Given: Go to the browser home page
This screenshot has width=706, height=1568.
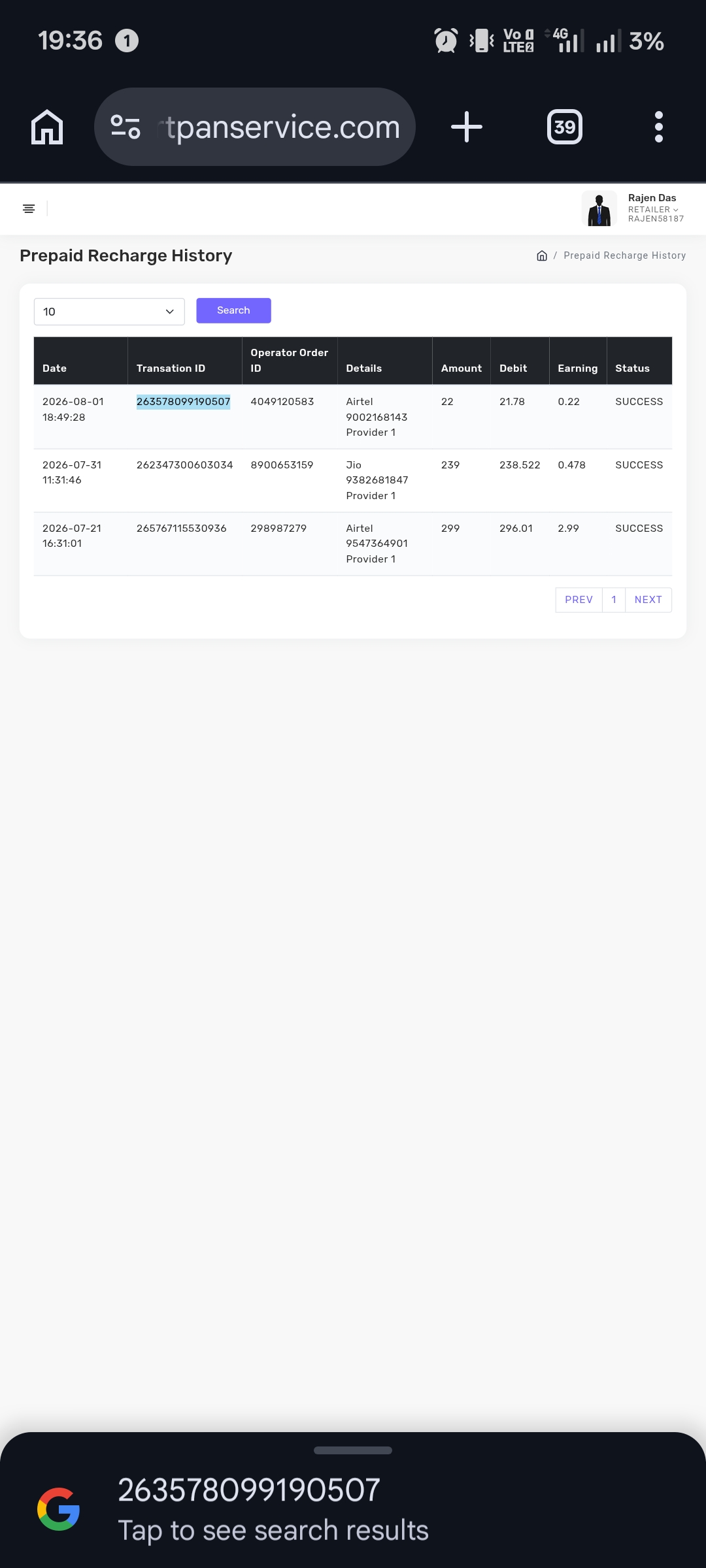Looking at the screenshot, I should pos(47,127).
